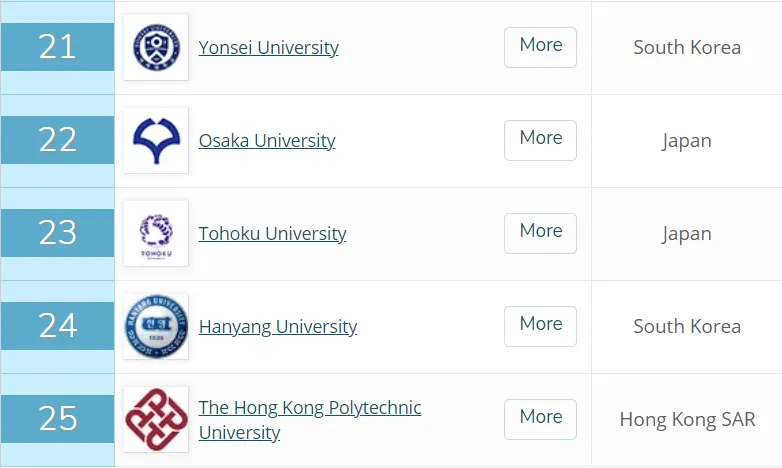The width and height of the screenshot is (782, 468).
Task: Tap More next to Yonsei University
Action: [540, 47]
